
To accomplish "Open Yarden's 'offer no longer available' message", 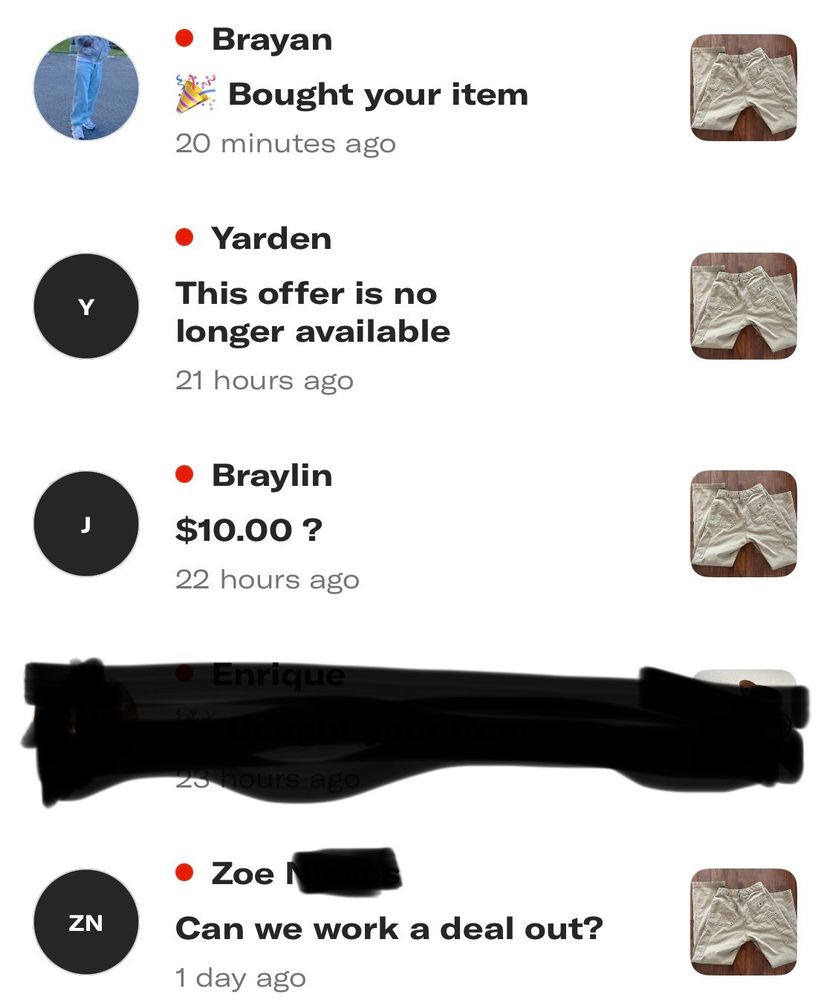I will 312,312.
